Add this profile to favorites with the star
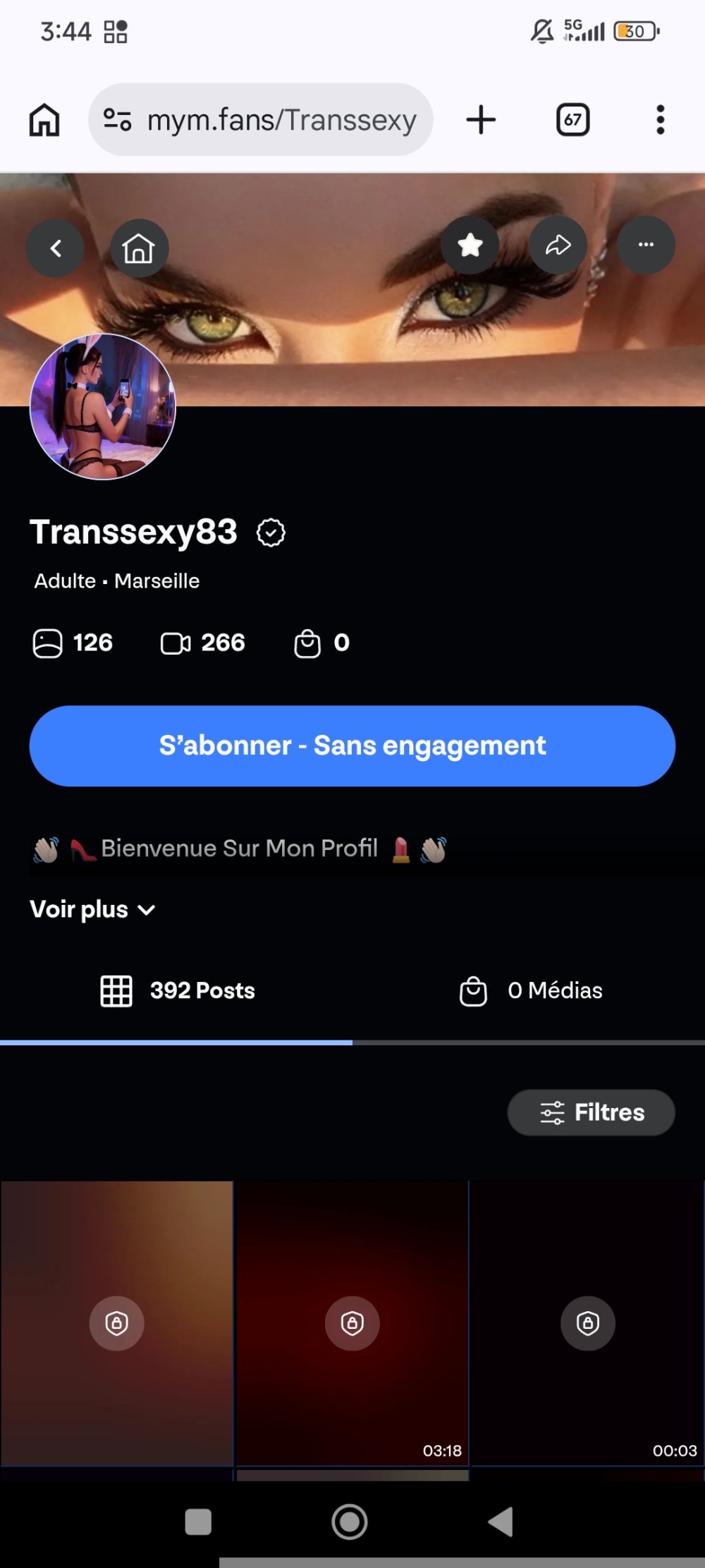705x1568 pixels. point(470,245)
